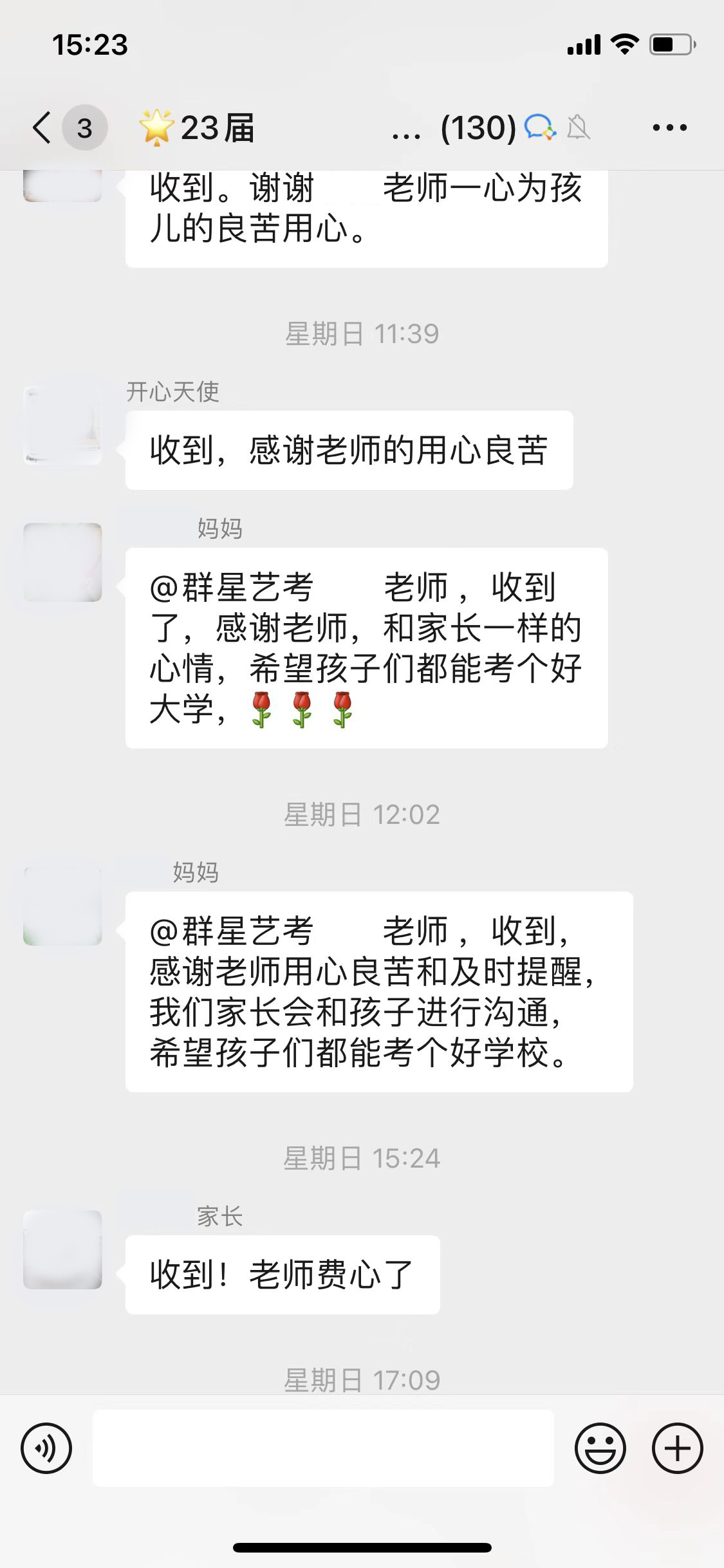
Task: Switch to voice message input
Action: click(x=46, y=1449)
